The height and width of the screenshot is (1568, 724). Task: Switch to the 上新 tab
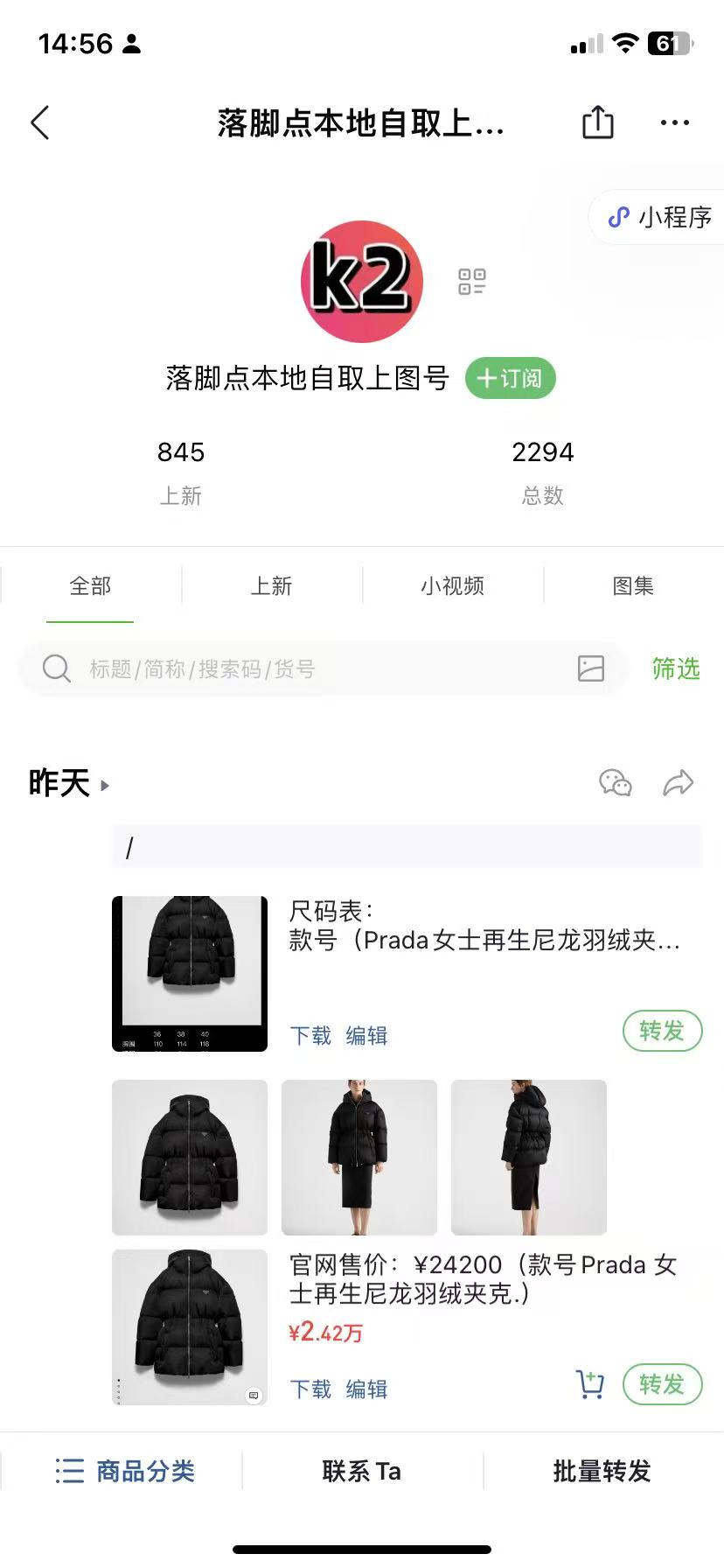coord(271,586)
